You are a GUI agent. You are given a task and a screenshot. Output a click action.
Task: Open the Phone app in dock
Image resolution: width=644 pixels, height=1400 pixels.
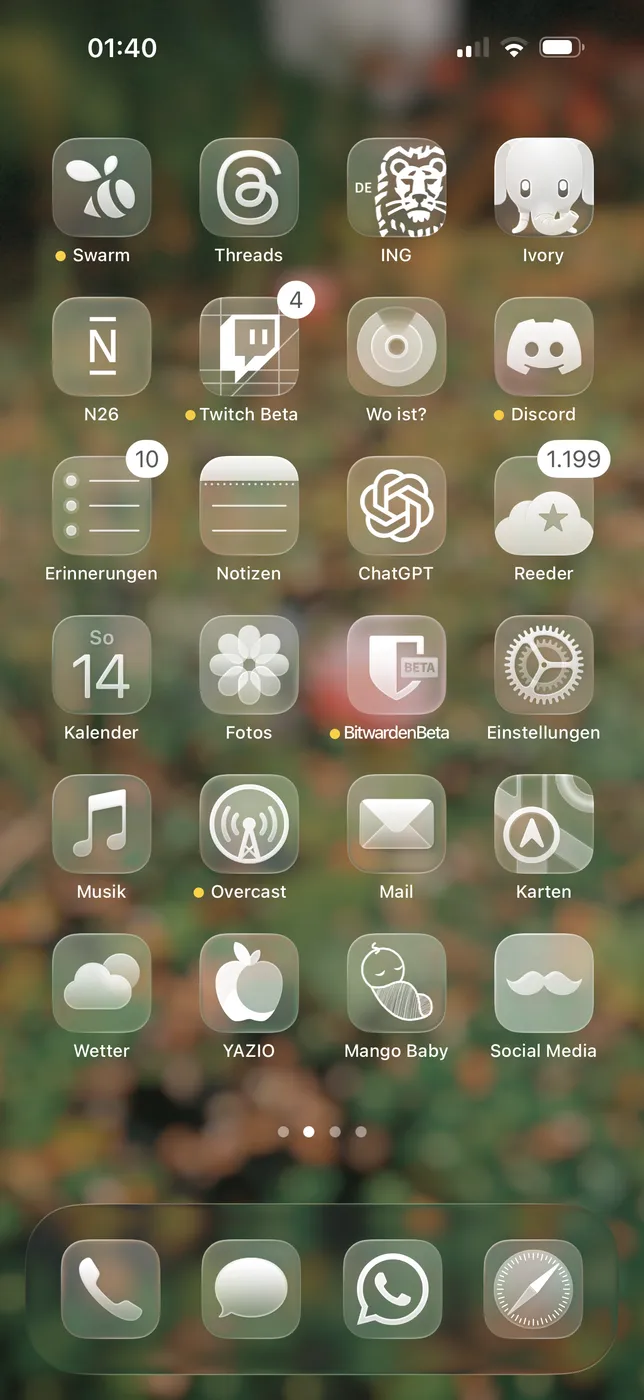[110, 1289]
